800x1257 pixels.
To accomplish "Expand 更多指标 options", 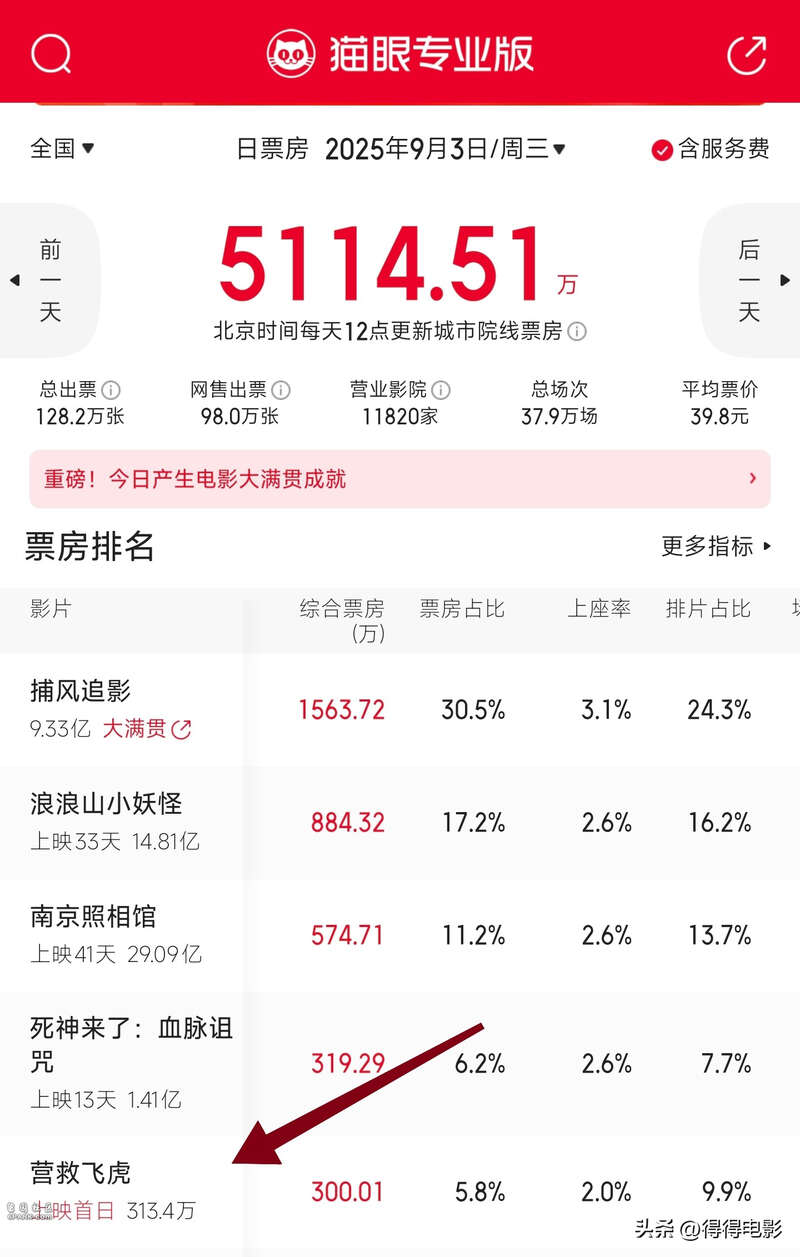I will [x=716, y=546].
